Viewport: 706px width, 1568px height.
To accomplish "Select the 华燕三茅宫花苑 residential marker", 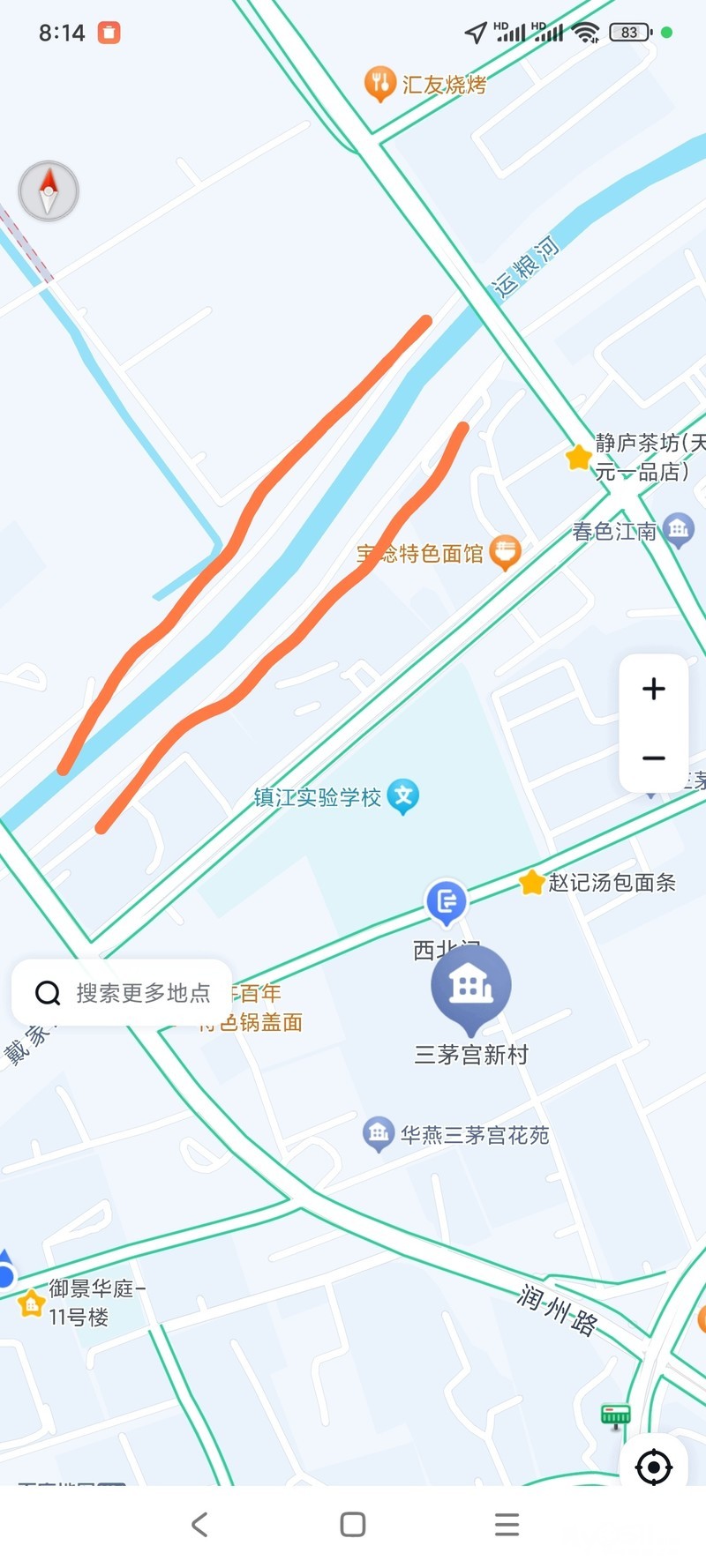I will tap(379, 1134).
